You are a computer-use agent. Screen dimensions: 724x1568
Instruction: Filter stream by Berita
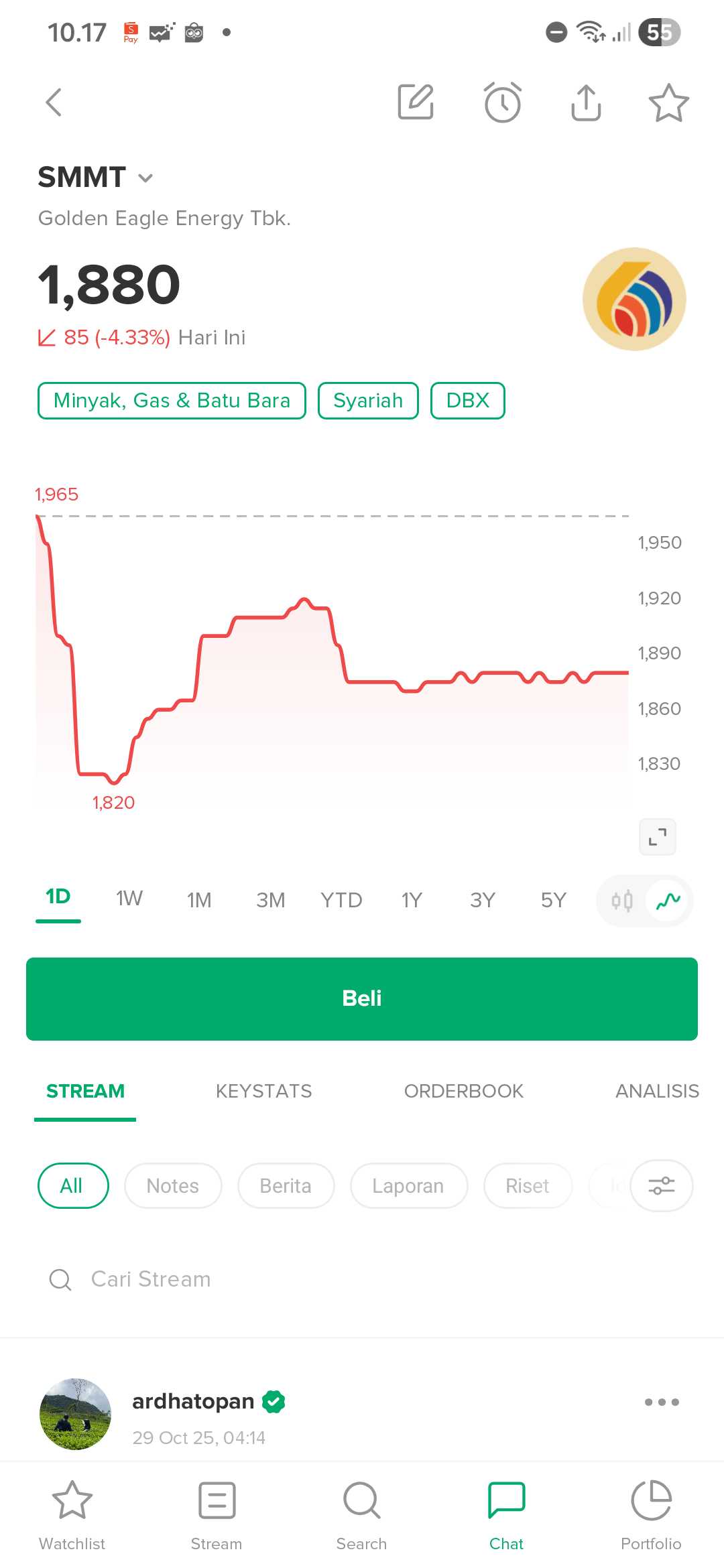tap(286, 1186)
